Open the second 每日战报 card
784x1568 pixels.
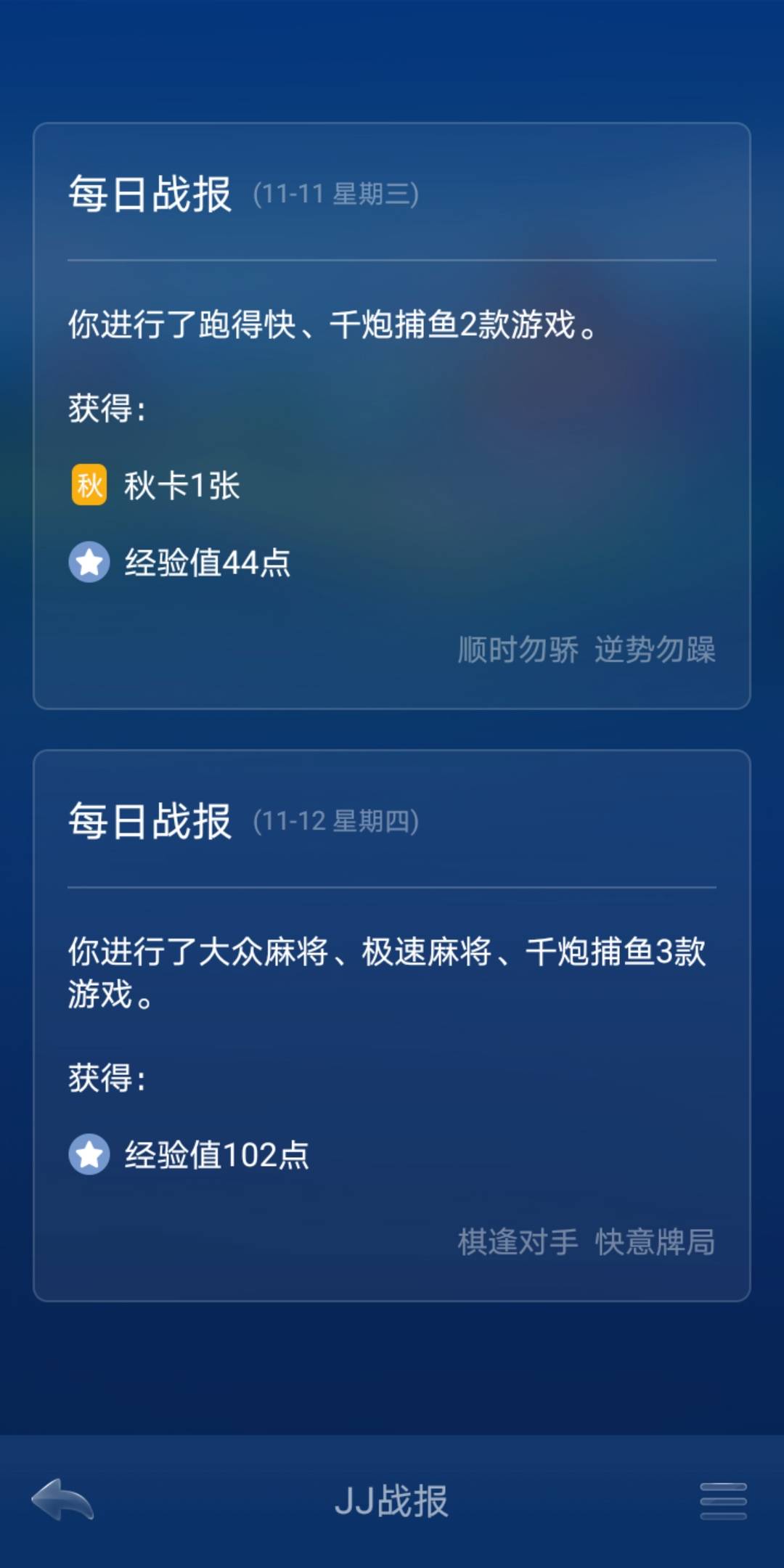tap(392, 1016)
